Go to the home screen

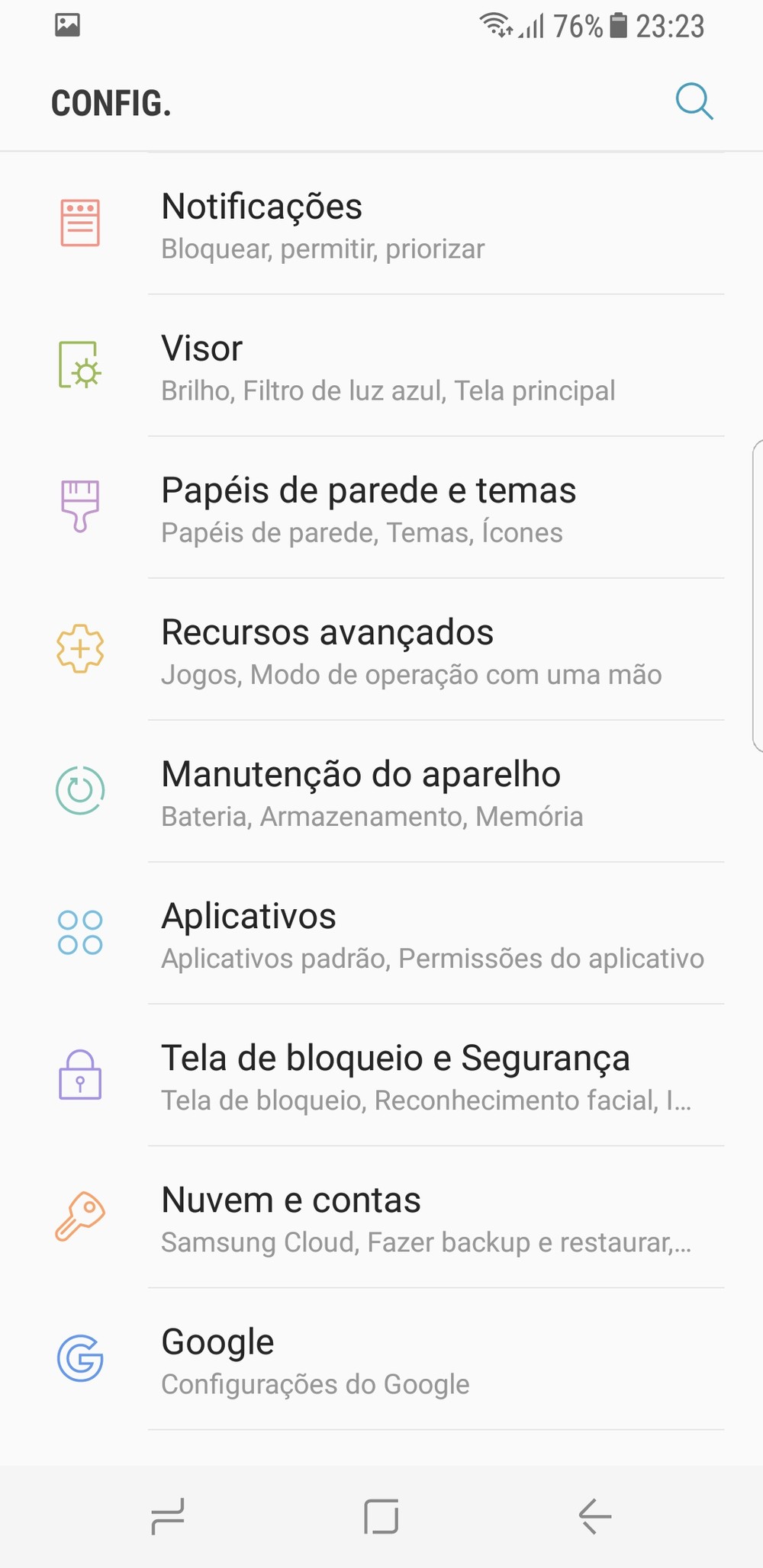point(381,1516)
